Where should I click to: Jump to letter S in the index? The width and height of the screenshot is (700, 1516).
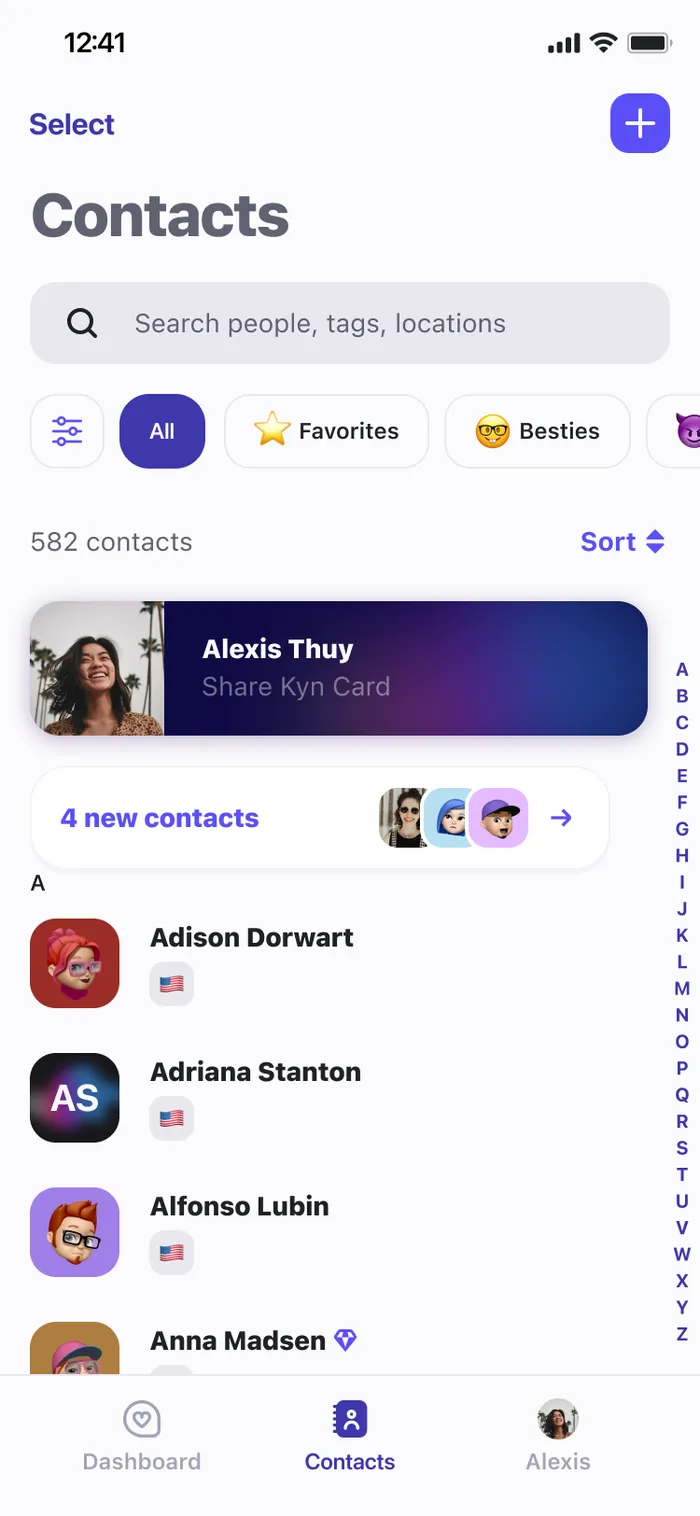(x=682, y=1147)
